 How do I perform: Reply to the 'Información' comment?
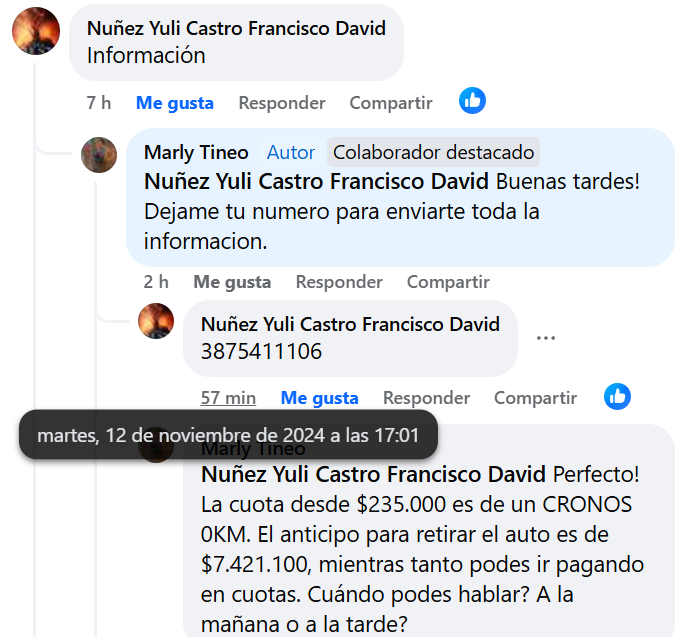click(281, 102)
